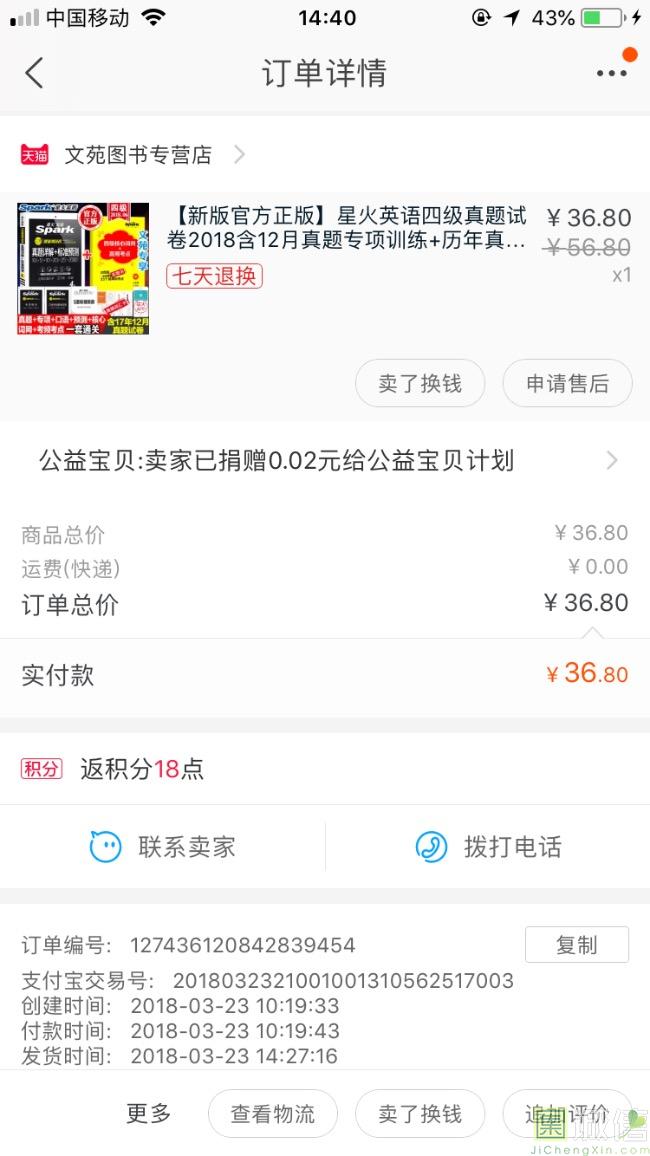The width and height of the screenshot is (650, 1156).
Task: Tap 卖了换钱 under the product
Action: [420, 384]
